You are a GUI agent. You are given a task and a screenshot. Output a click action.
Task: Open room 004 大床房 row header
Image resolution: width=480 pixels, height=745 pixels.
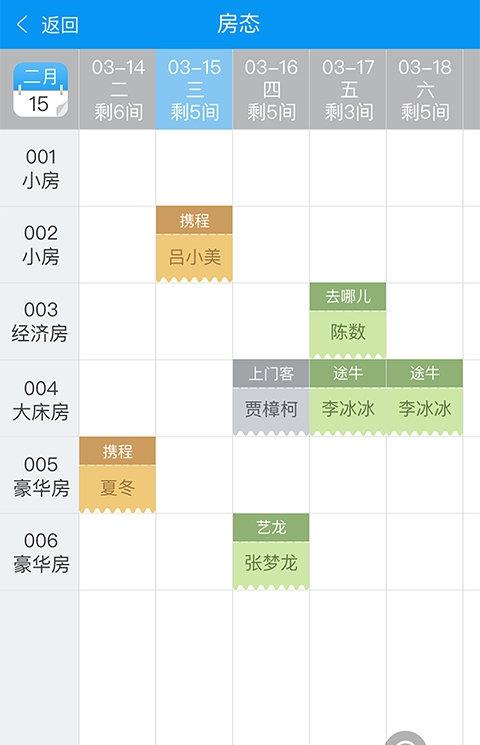click(39, 399)
